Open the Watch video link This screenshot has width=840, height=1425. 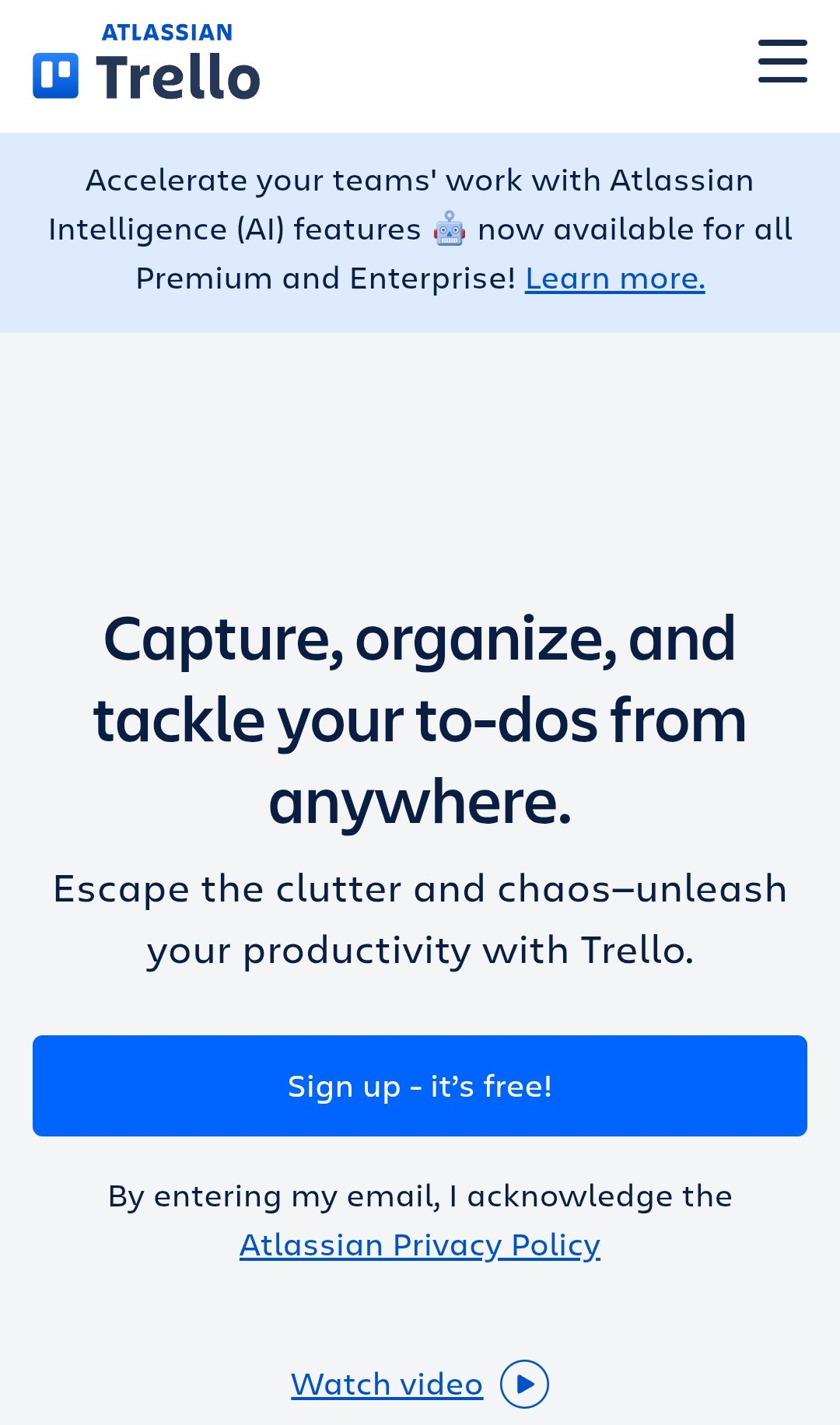point(387,1385)
